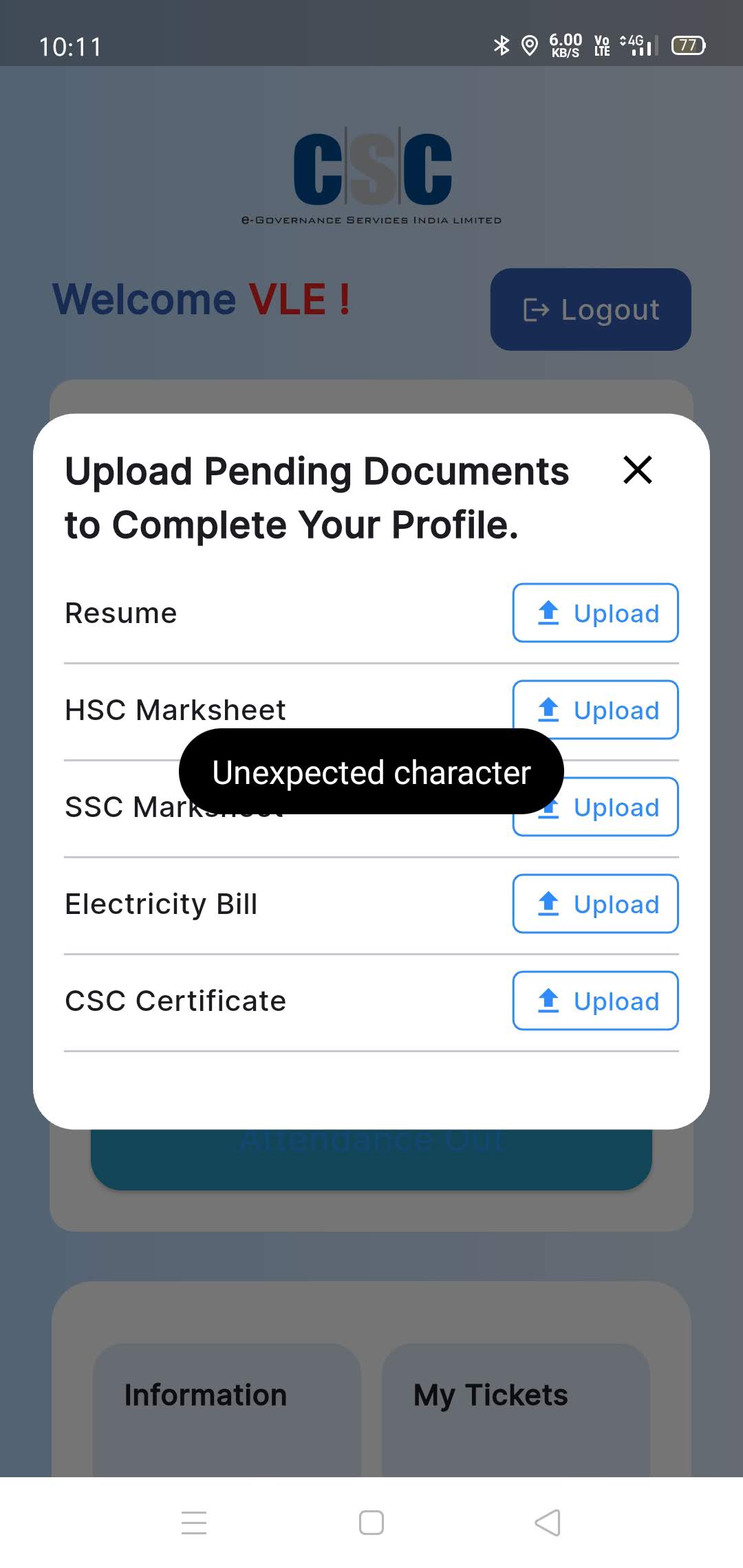Go back using the system navigation
The width and height of the screenshot is (743, 1568).
click(548, 1523)
